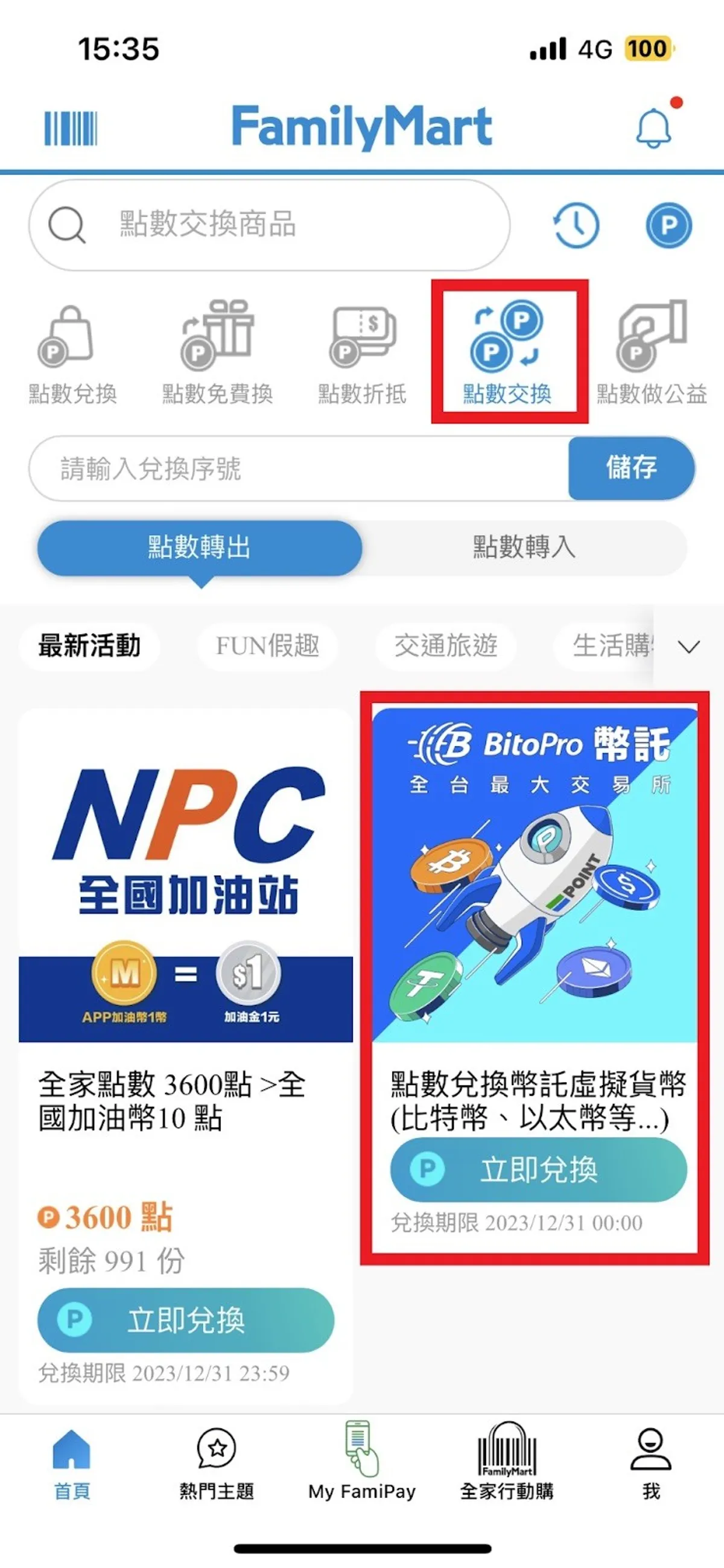Viewport: 724px width, 1568px height.
Task: Tap the 請輸入兌換序號 input field
Action: [x=298, y=469]
